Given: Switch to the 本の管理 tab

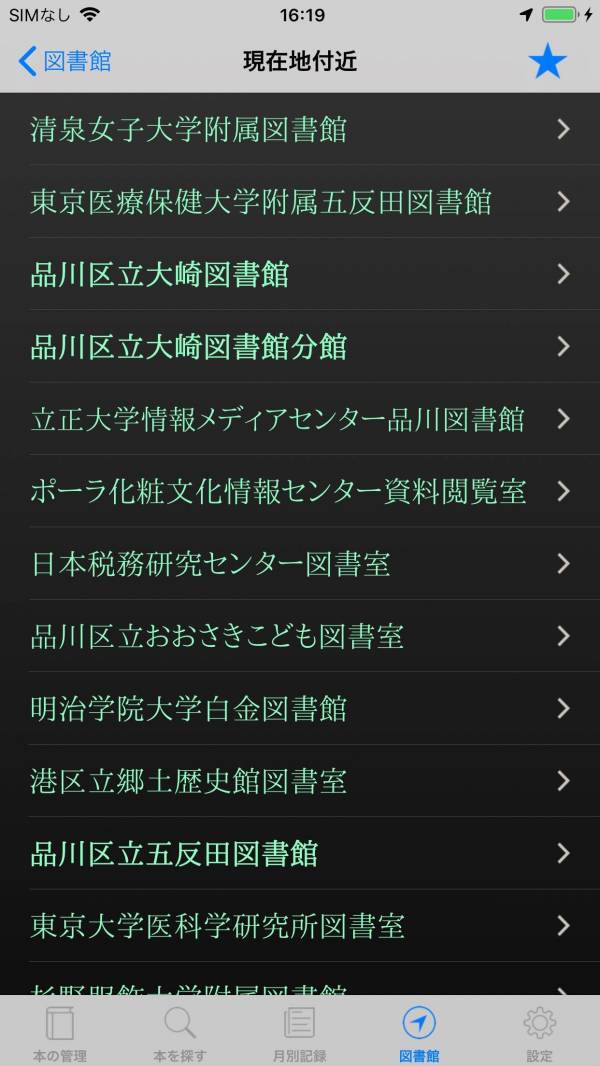Looking at the screenshot, I should tap(60, 1032).
